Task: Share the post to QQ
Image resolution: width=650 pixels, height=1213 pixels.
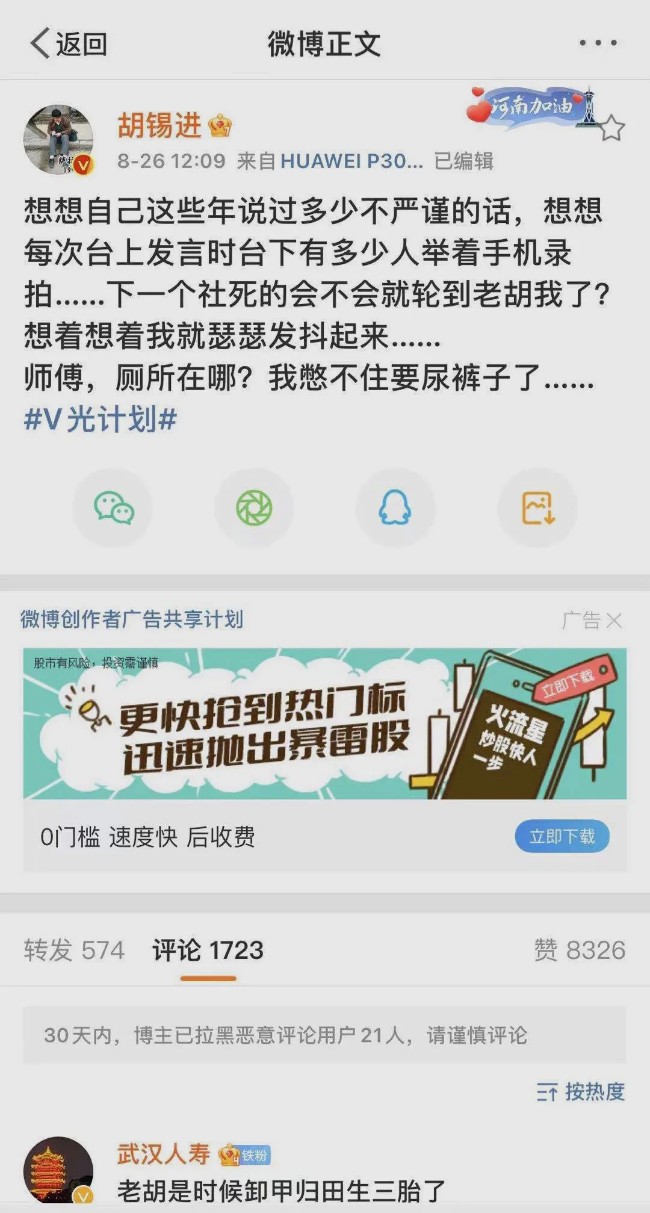Action: coord(395,508)
